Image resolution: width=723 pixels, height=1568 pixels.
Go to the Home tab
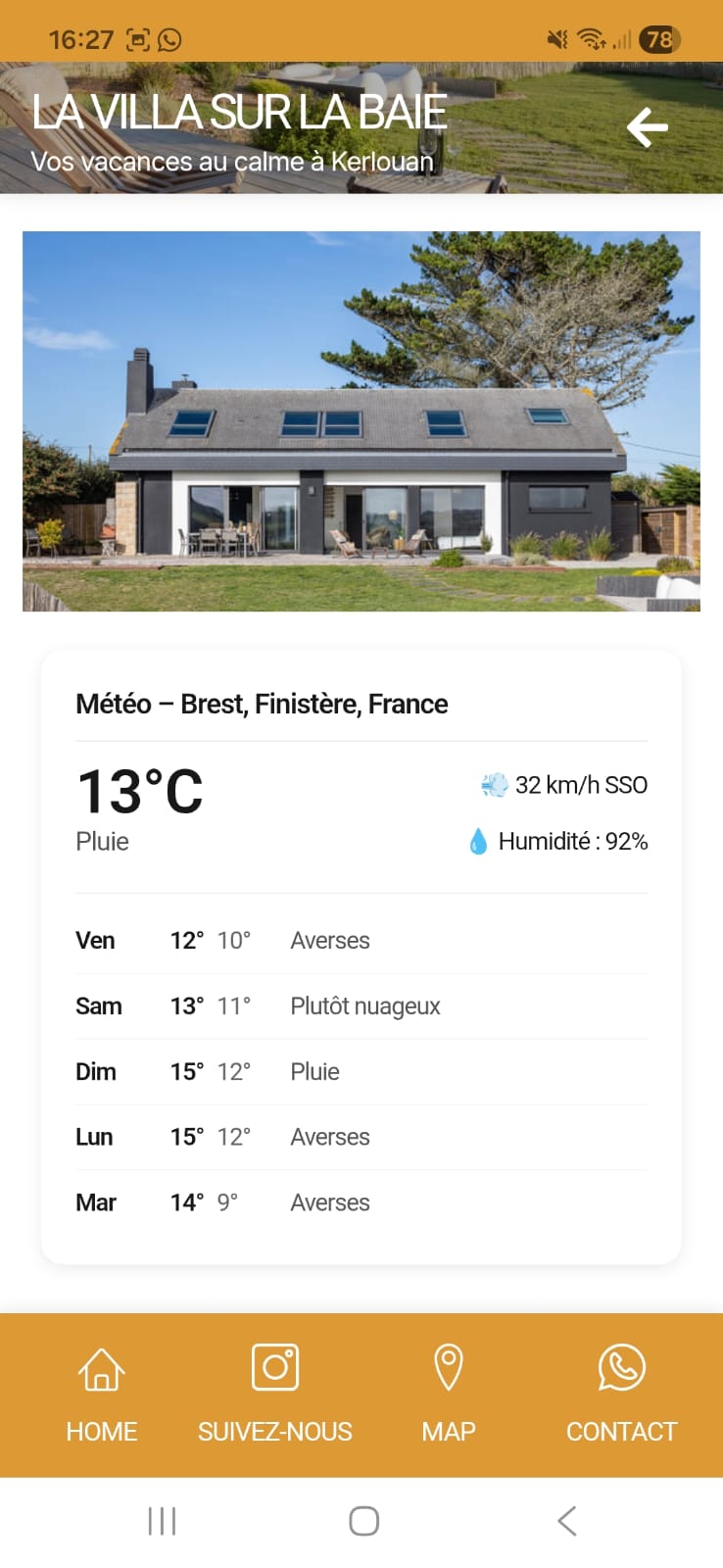pos(102,1394)
